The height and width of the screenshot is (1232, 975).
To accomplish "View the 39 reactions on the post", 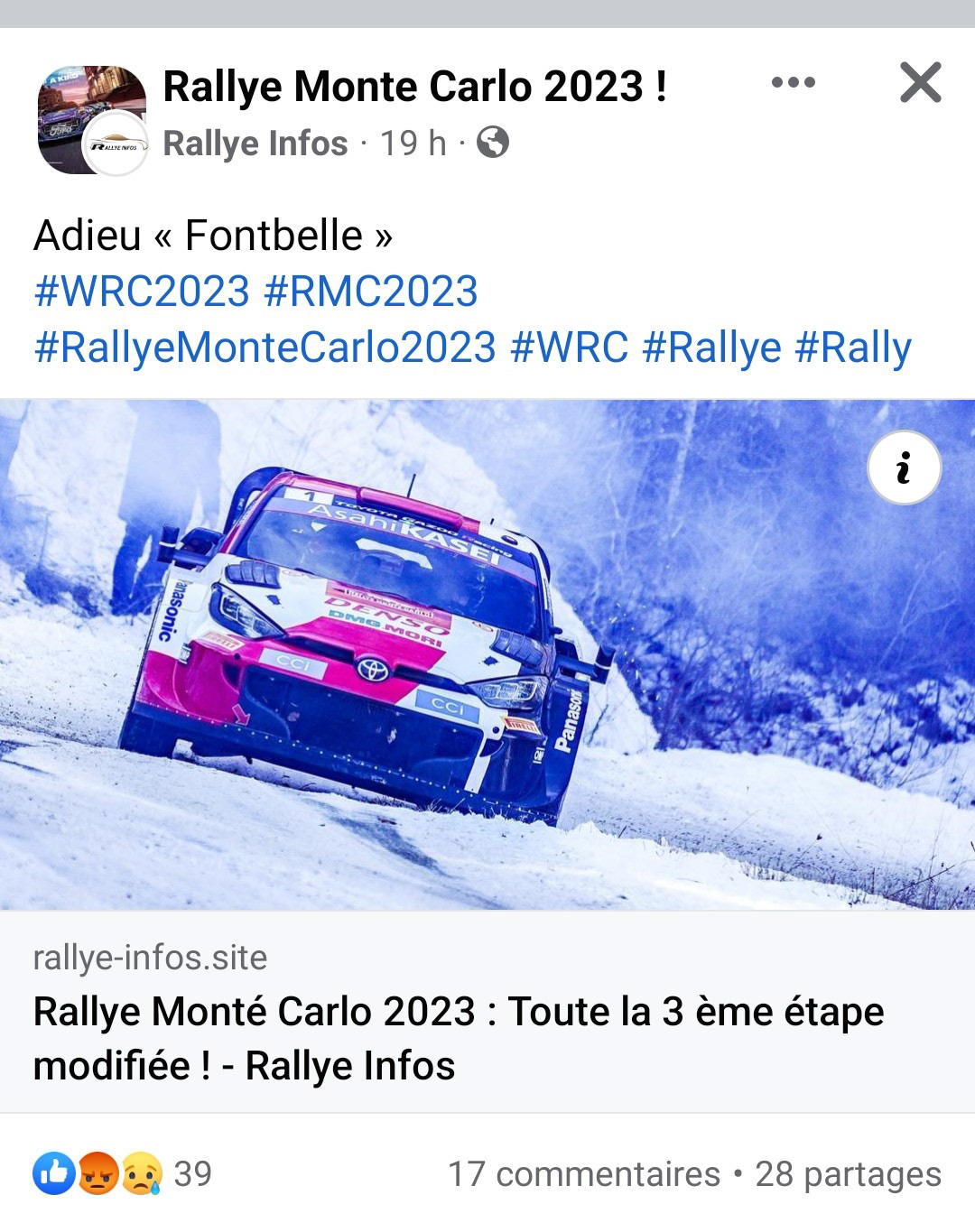I will point(122,1173).
